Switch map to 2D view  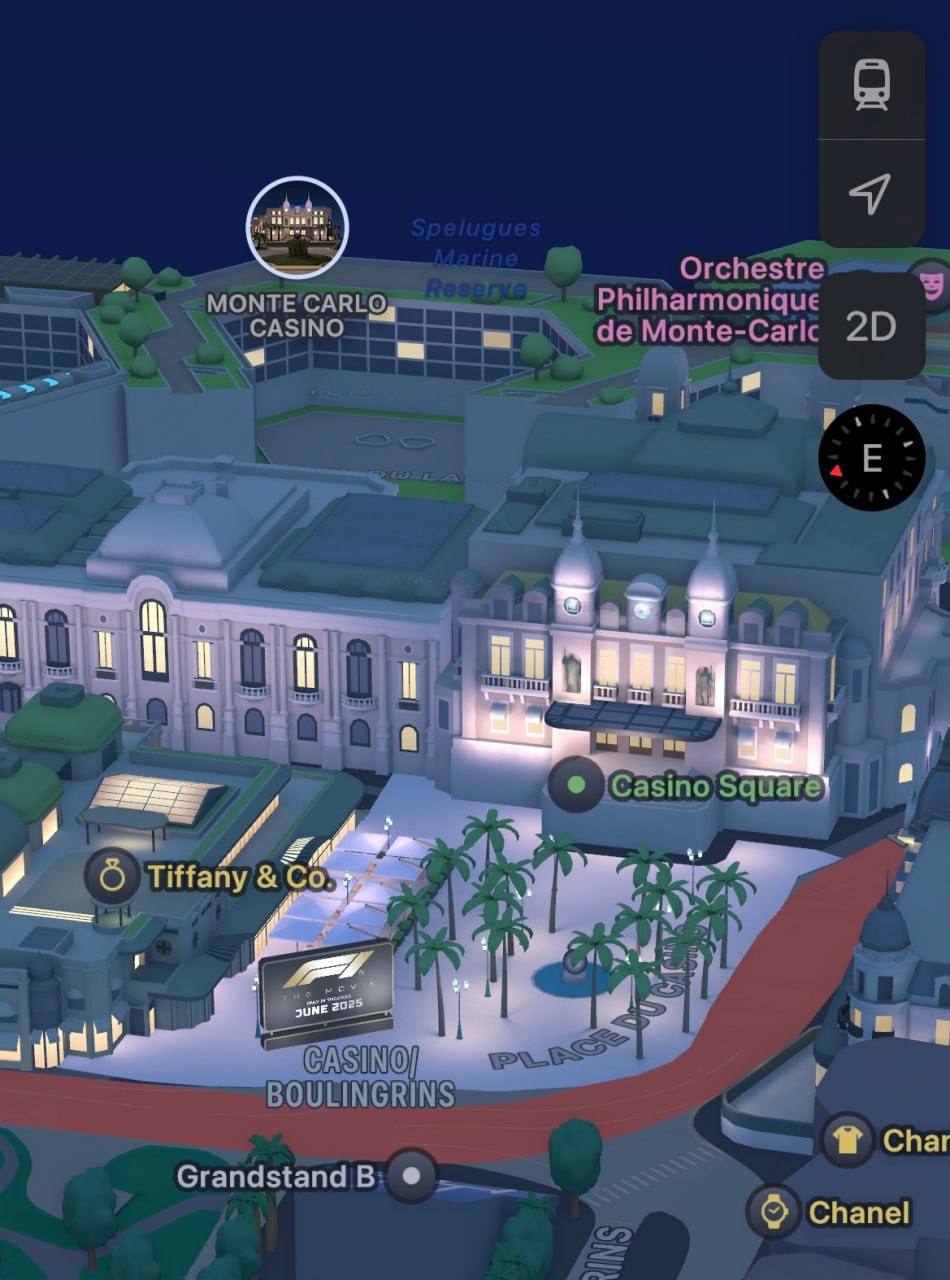pos(871,326)
